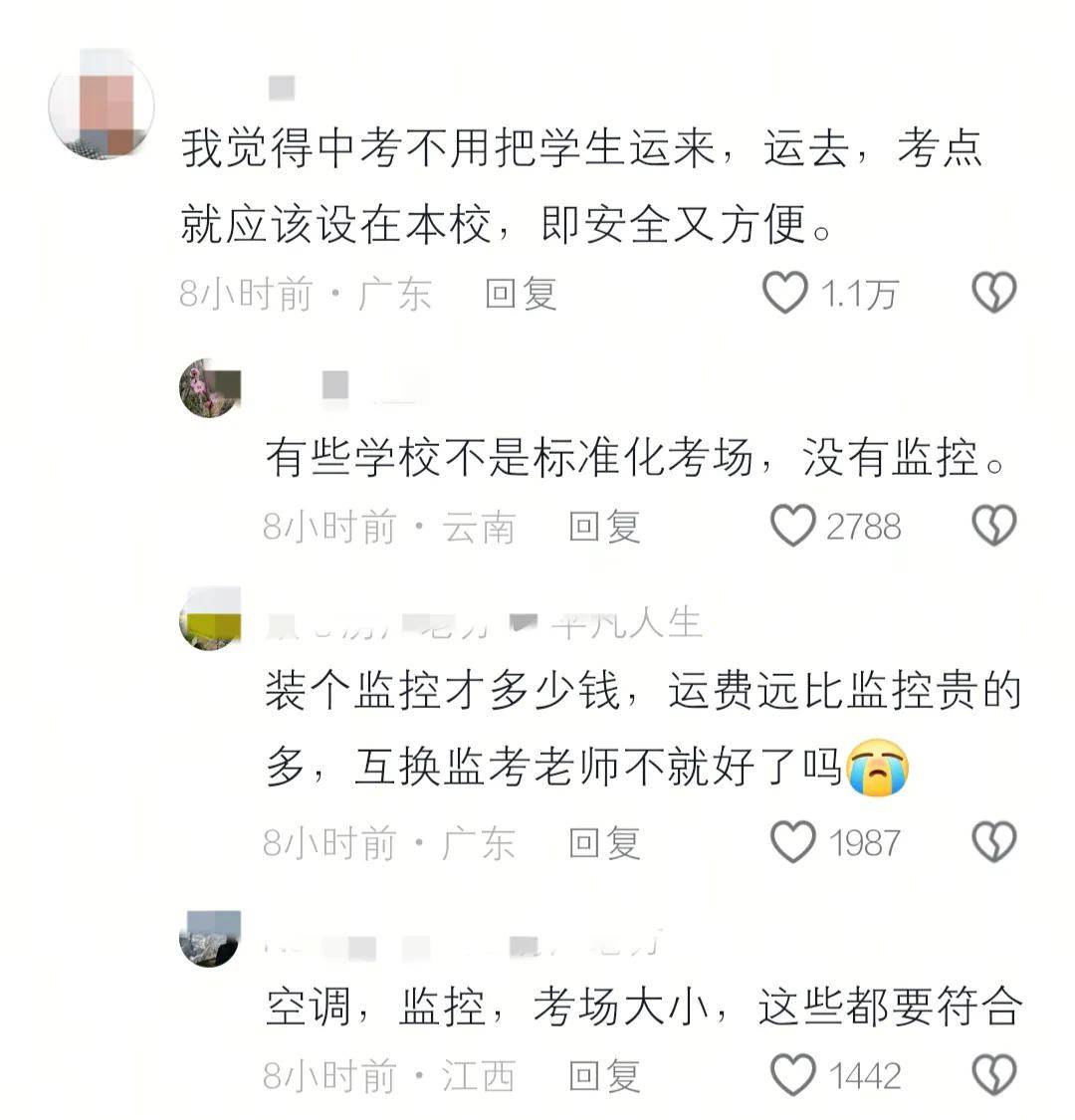Dislike the Jiangxi comment about 空调，监控

993,1075
